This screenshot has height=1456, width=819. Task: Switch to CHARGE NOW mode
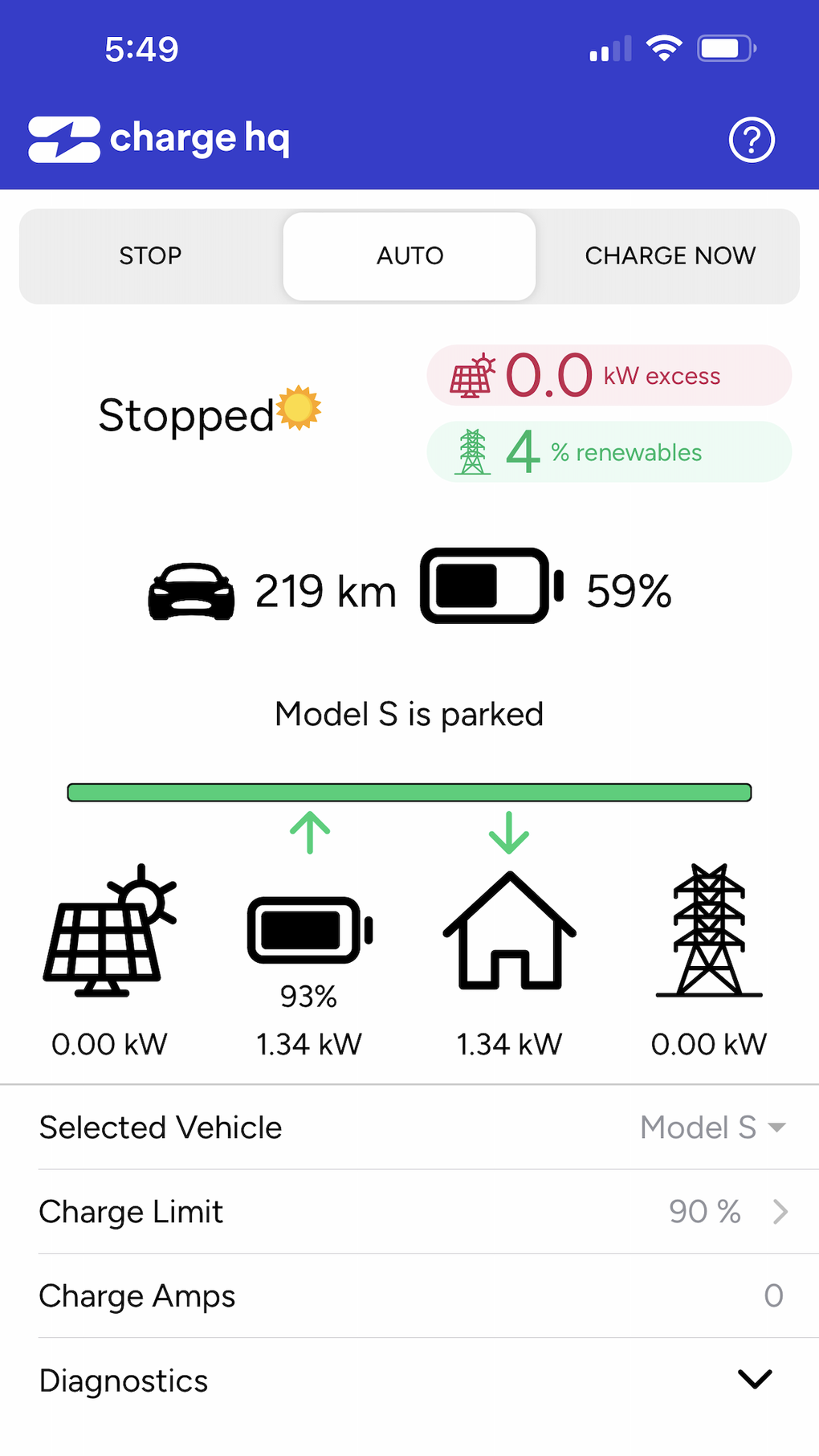[x=670, y=256]
